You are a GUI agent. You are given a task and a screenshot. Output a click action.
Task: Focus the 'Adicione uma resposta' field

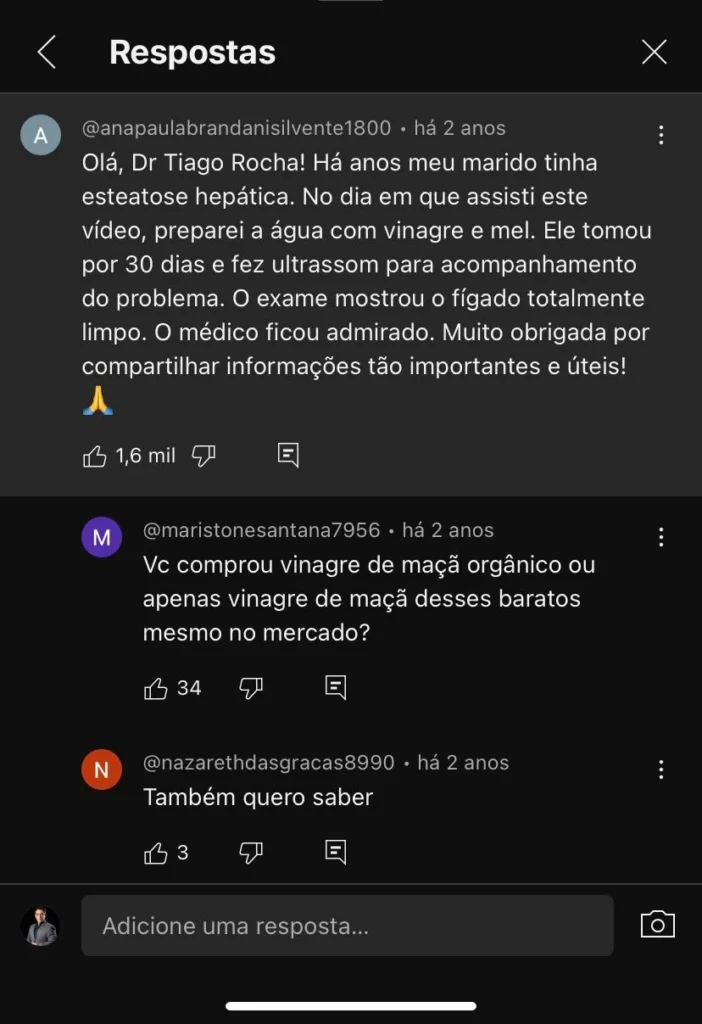(x=347, y=926)
